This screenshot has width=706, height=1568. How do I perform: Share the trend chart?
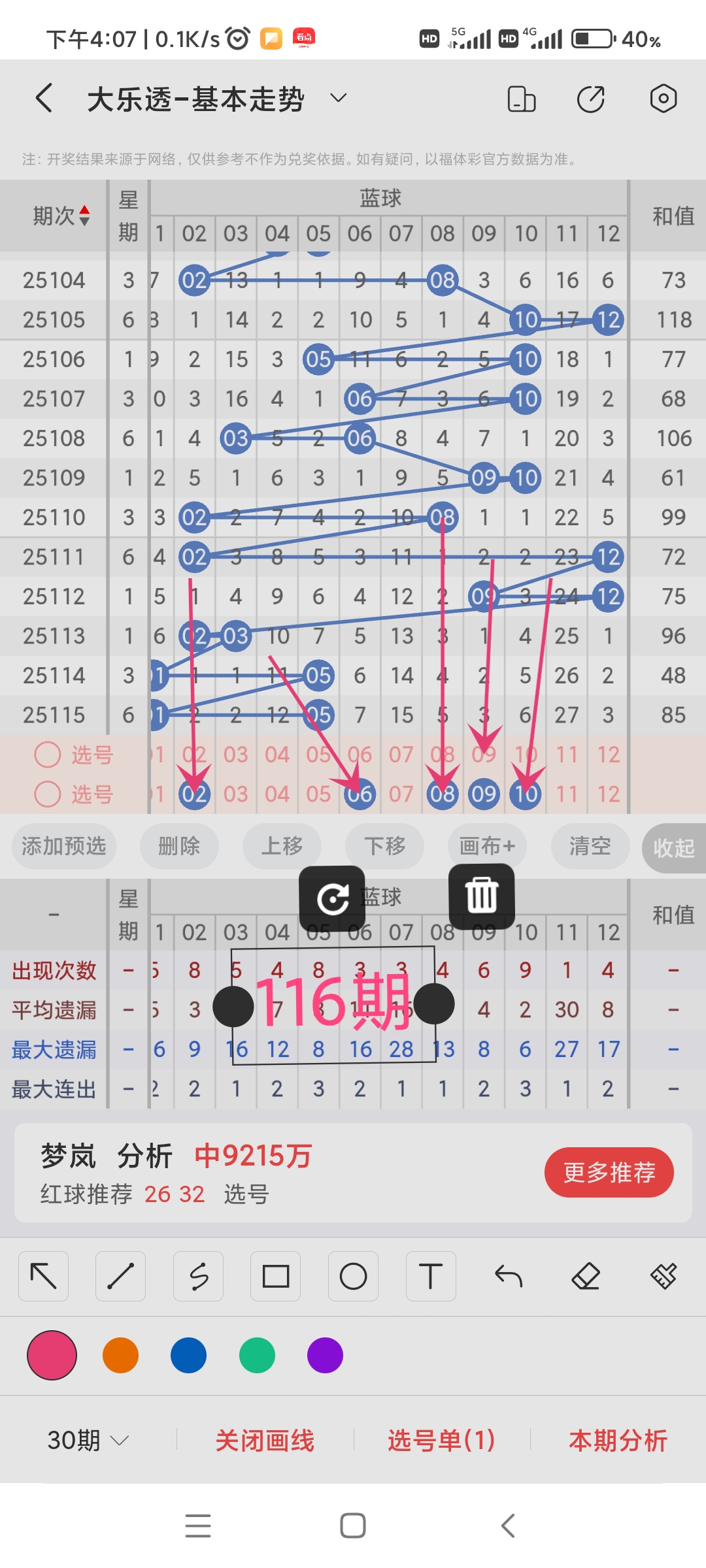click(x=590, y=99)
